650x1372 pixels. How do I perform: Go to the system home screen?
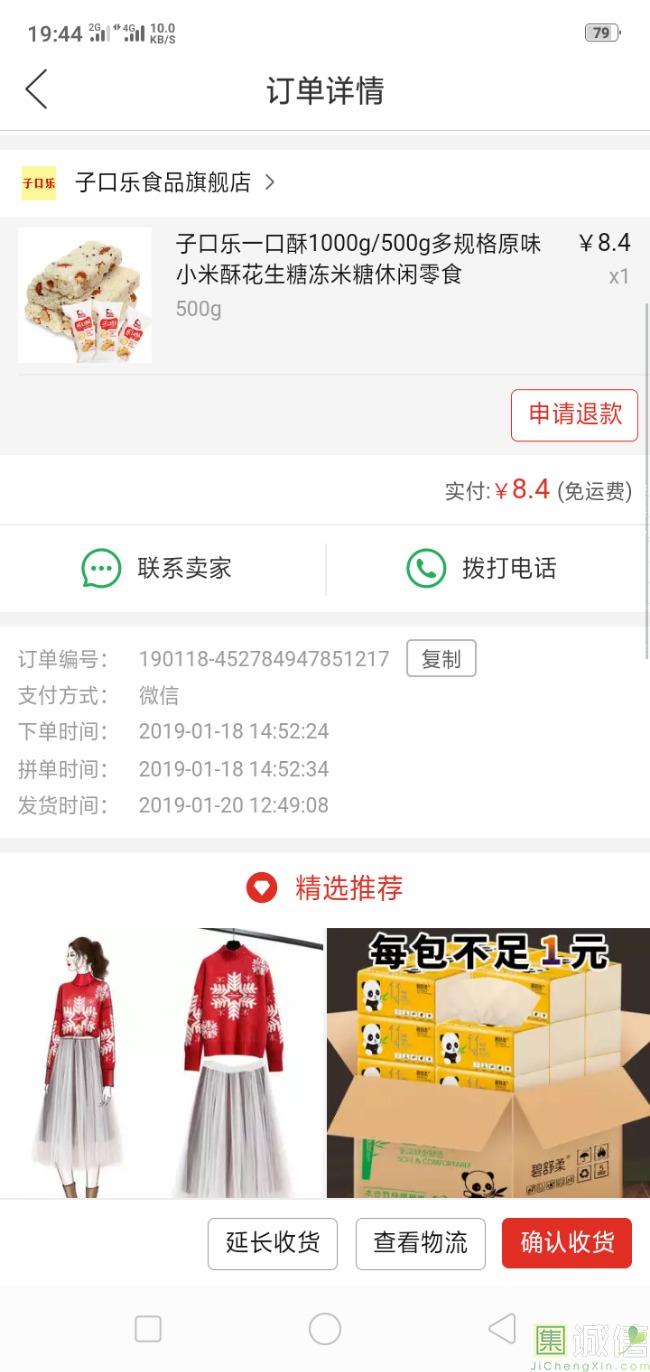(x=325, y=1329)
